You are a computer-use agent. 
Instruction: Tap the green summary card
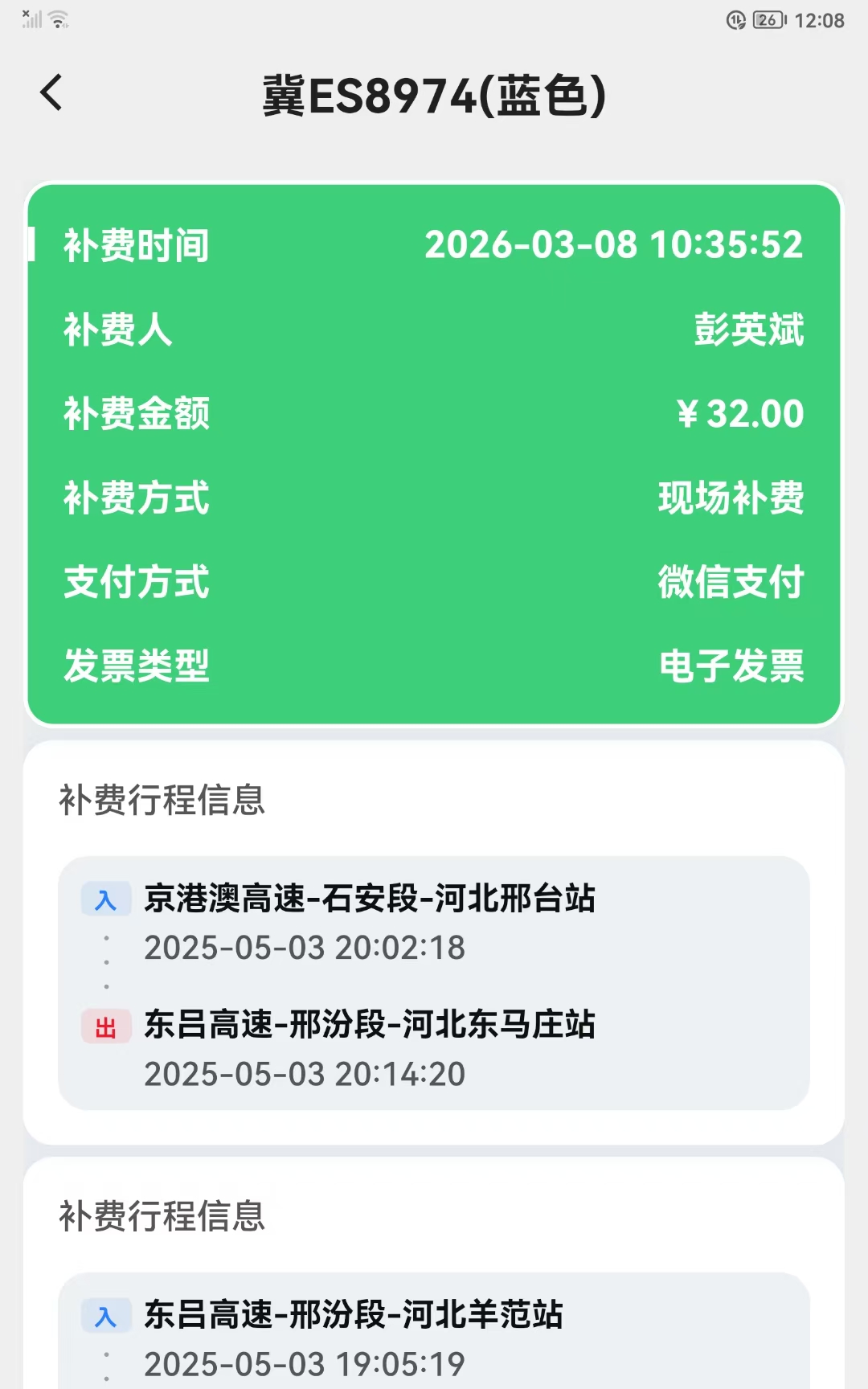click(434, 454)
